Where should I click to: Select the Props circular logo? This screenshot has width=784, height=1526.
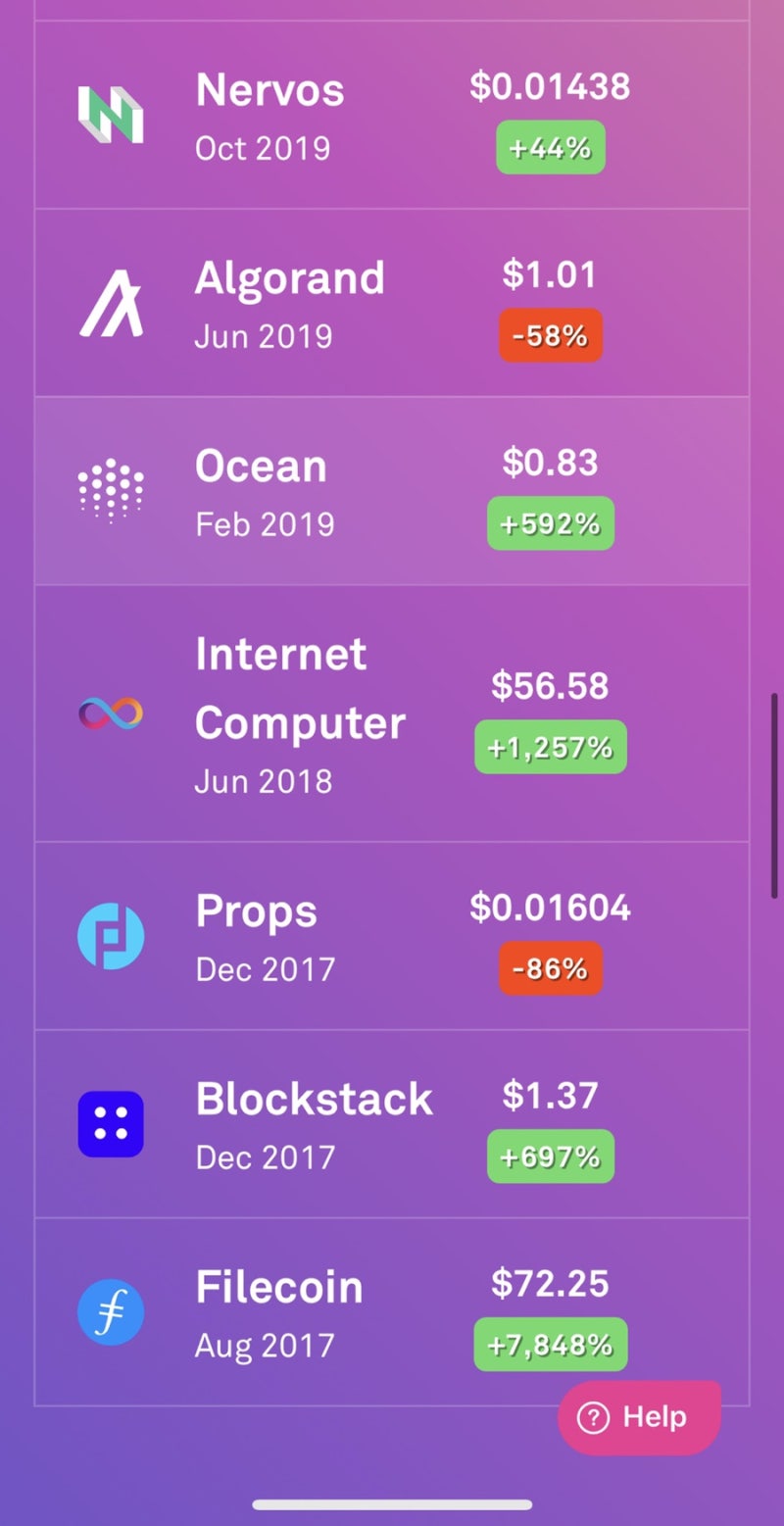[111, 936]
